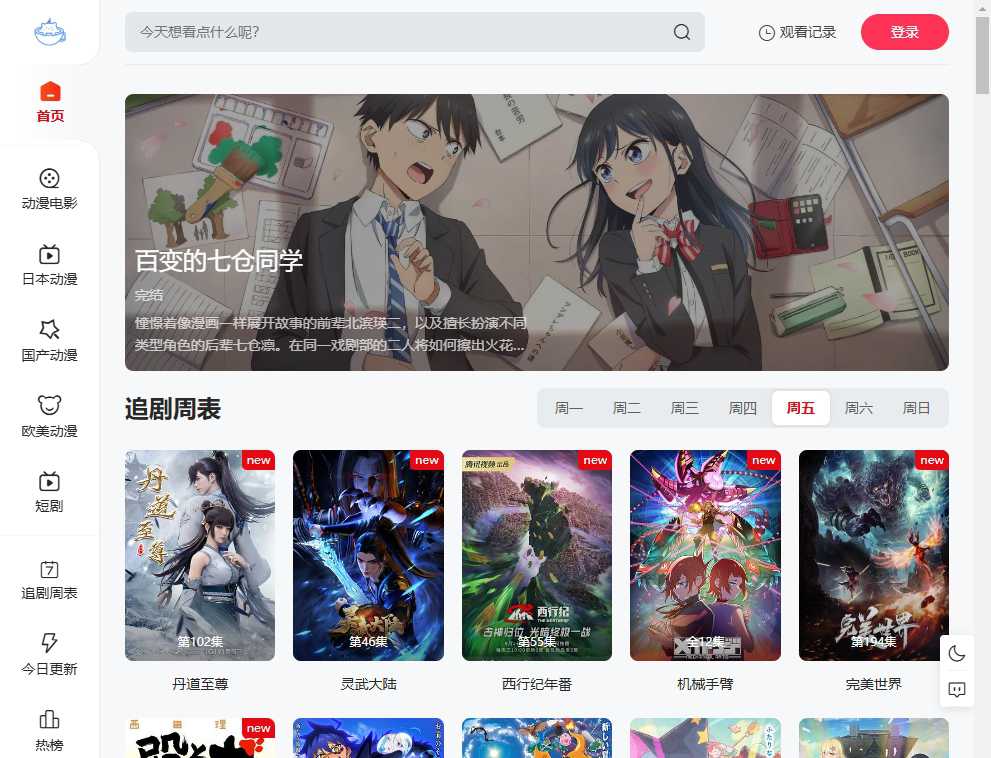Open the 短剧 section
This screenshot has height=758, width=991.
[50, 491]
